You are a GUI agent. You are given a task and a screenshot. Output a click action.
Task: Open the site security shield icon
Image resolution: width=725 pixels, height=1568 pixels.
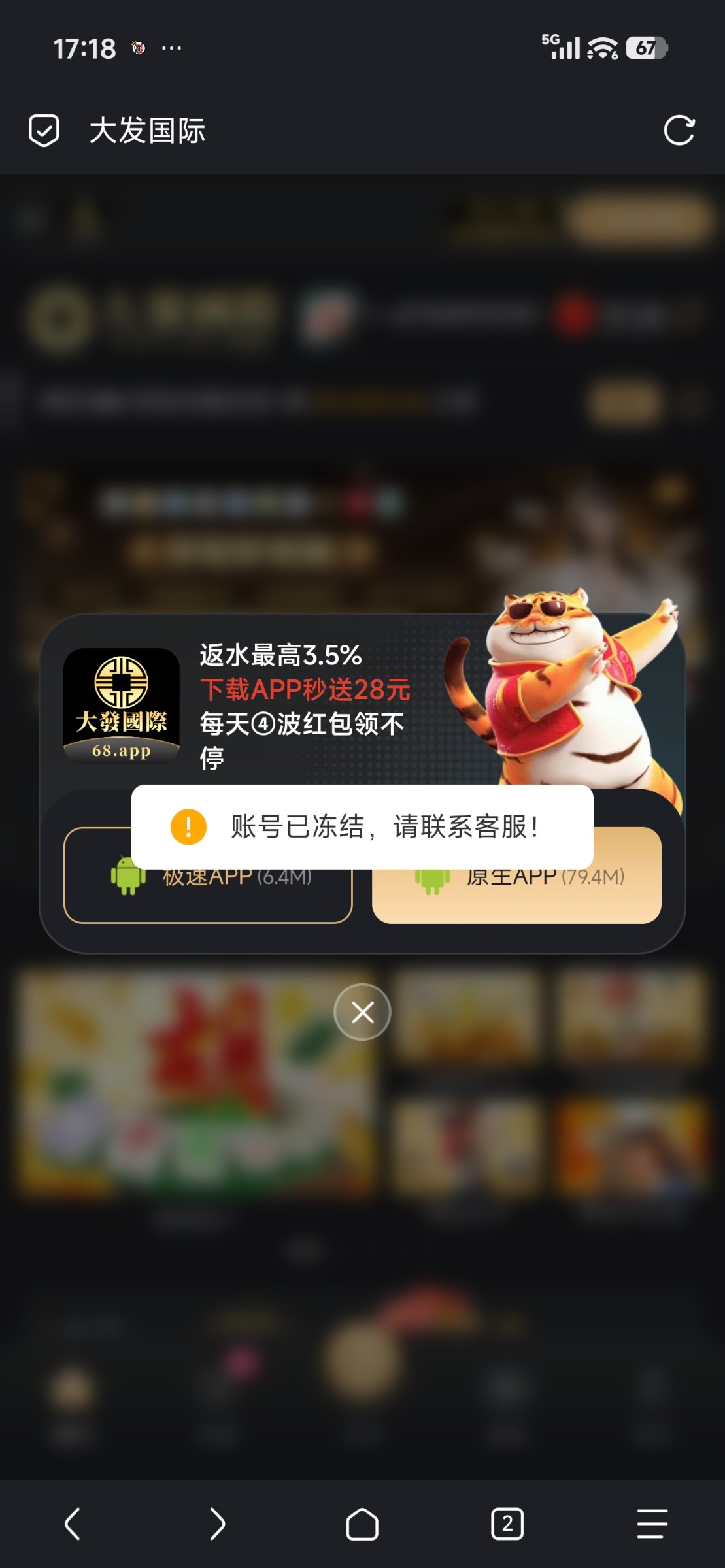click(44, 130)
